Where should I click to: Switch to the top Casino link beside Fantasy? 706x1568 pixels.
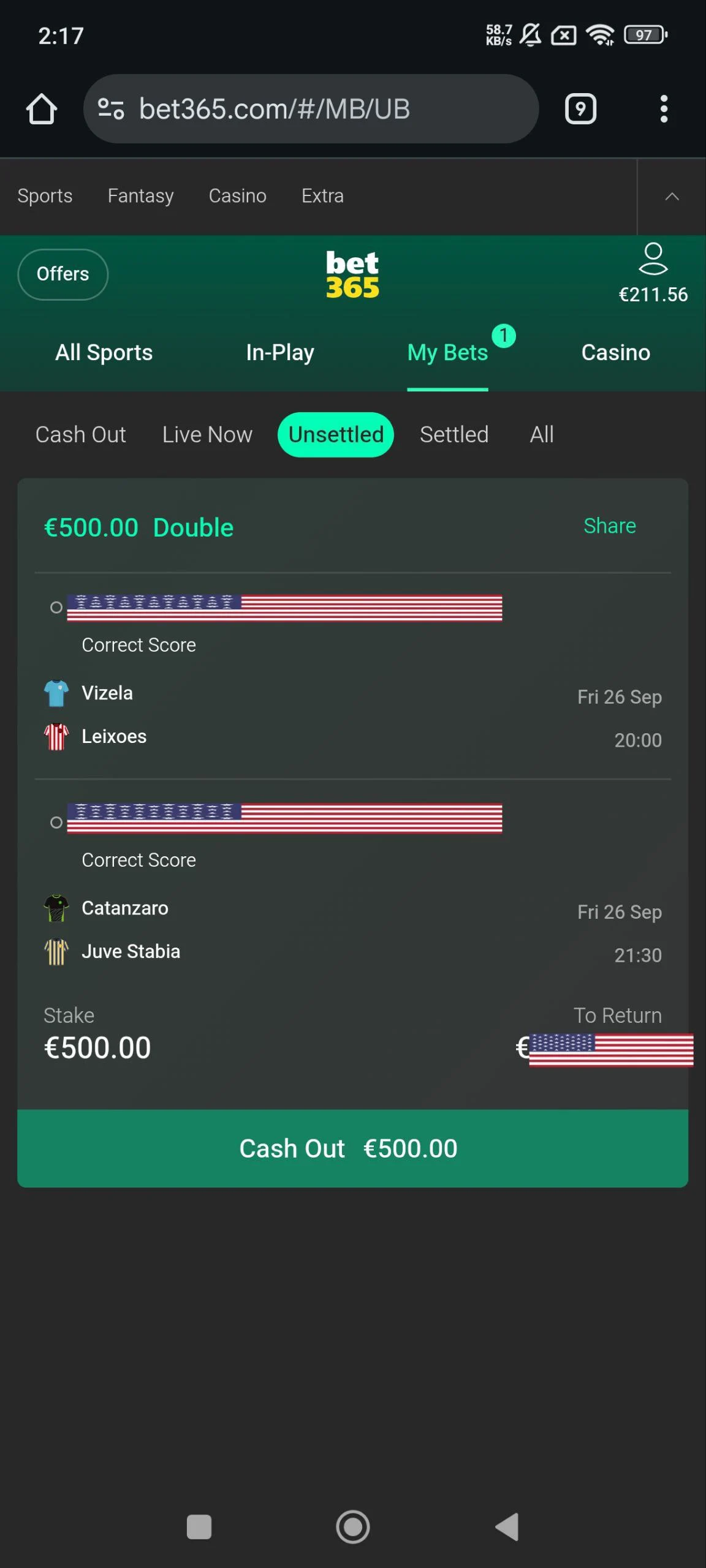237,196
